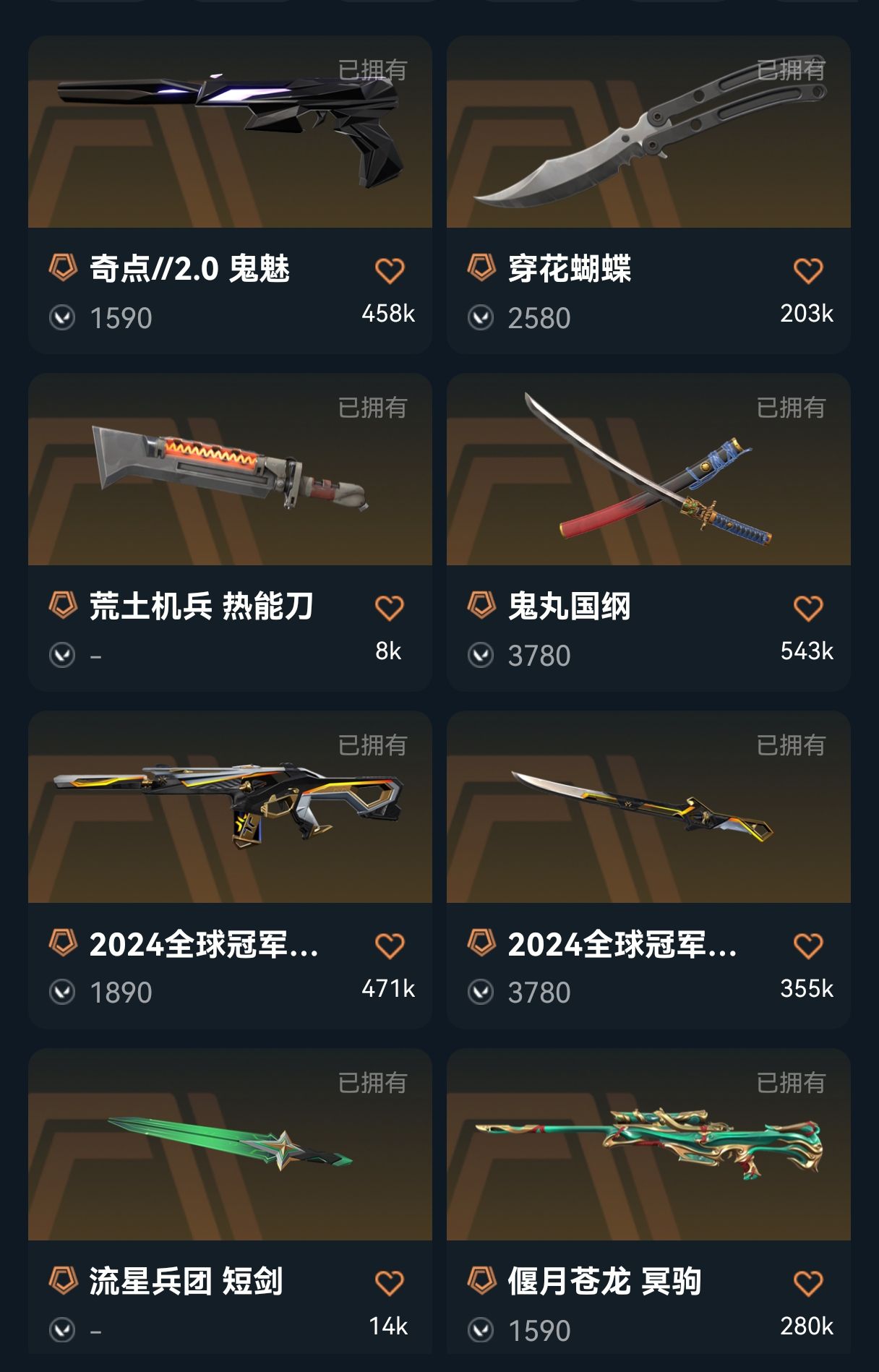Open the 奇点//2.0 鬼魅 skin card
The image size is (879, 1372).
pyautogui.click(x=230, y=132)
